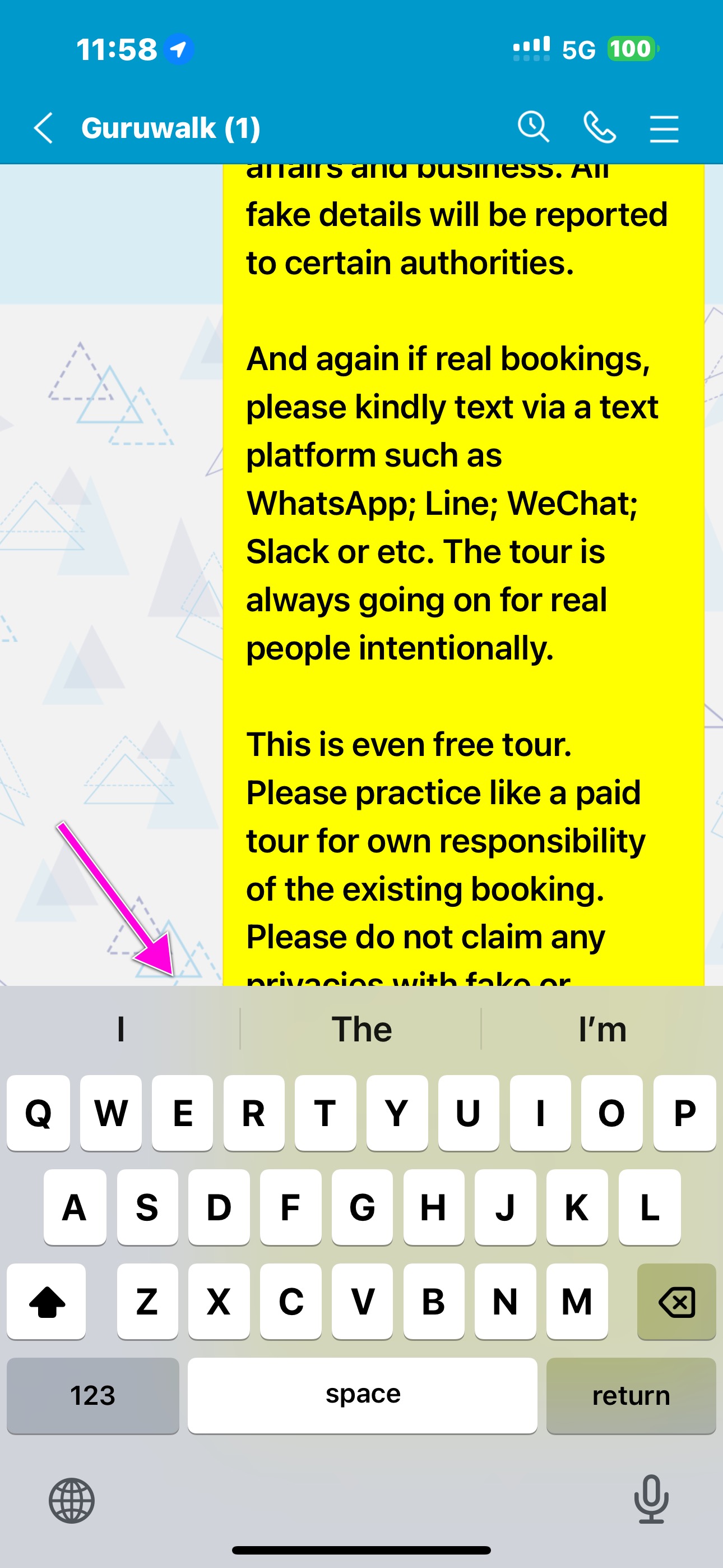Start dictation with the microphone icon
723x1568 pixels.
651,1499
